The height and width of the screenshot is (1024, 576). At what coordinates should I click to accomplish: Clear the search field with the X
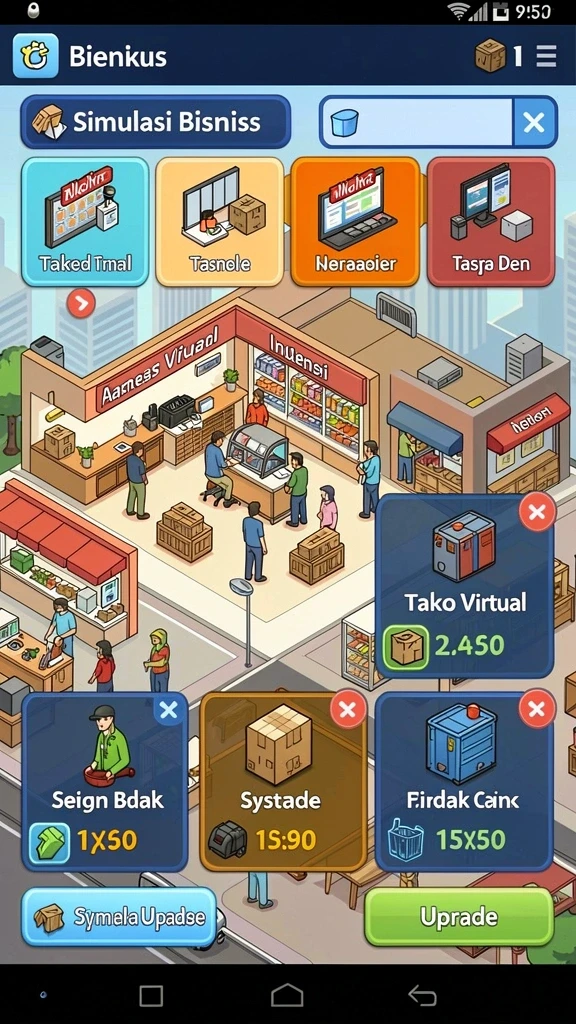(535, 122)
